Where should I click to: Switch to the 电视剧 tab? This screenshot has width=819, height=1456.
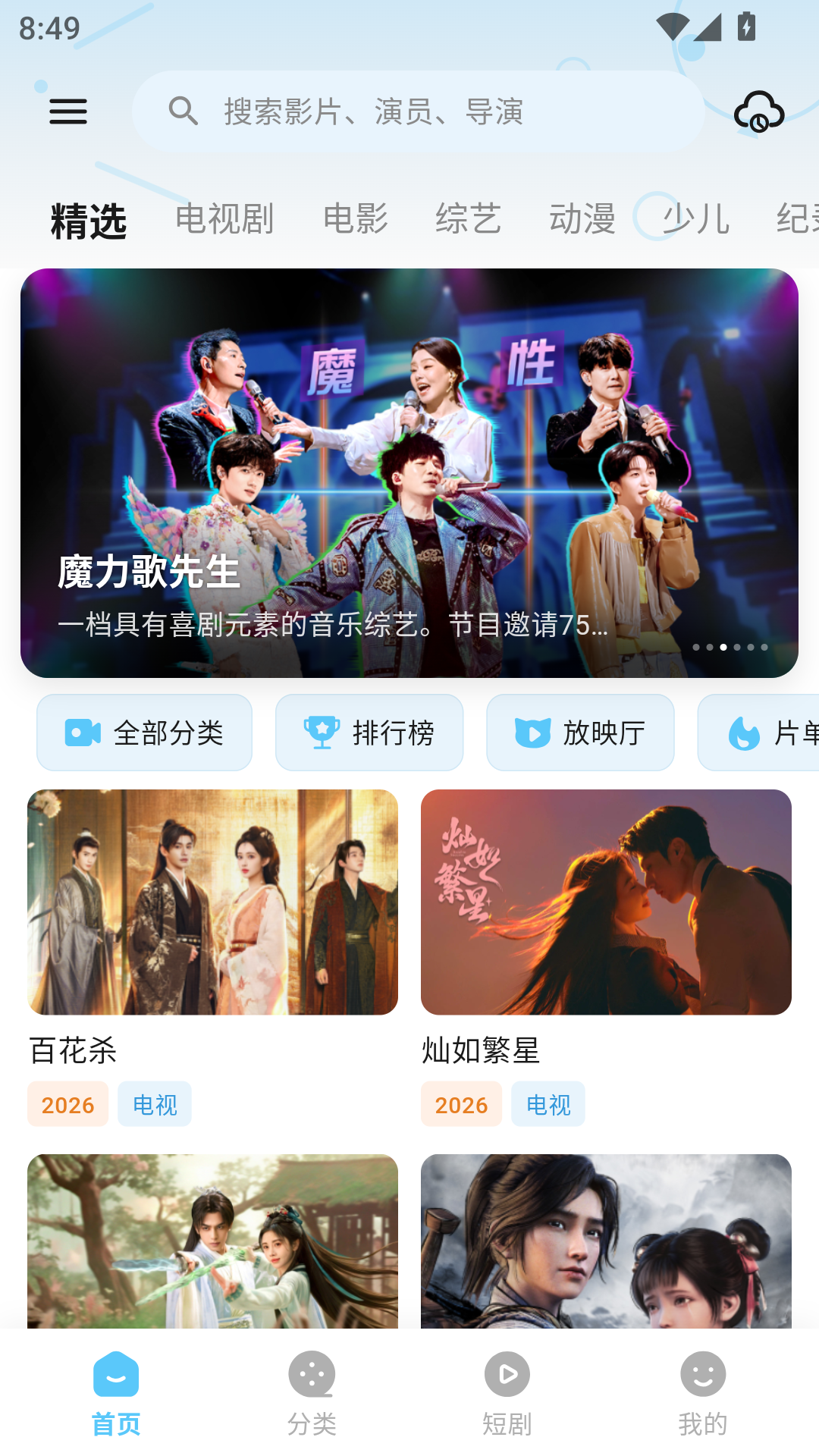[224, 219]
